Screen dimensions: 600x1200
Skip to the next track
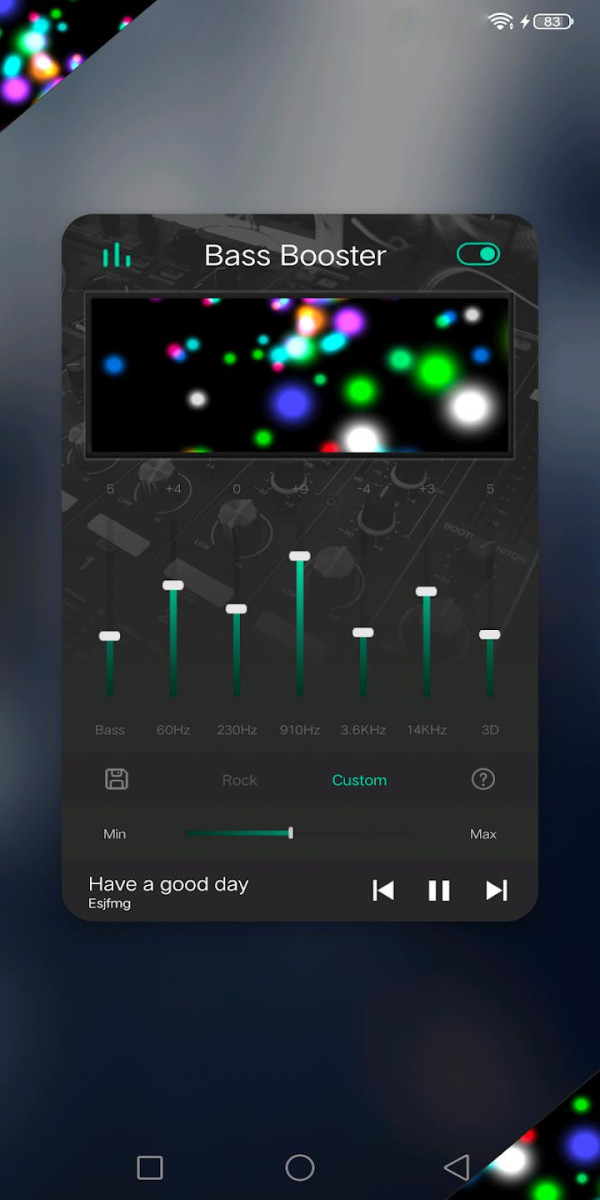497,890
